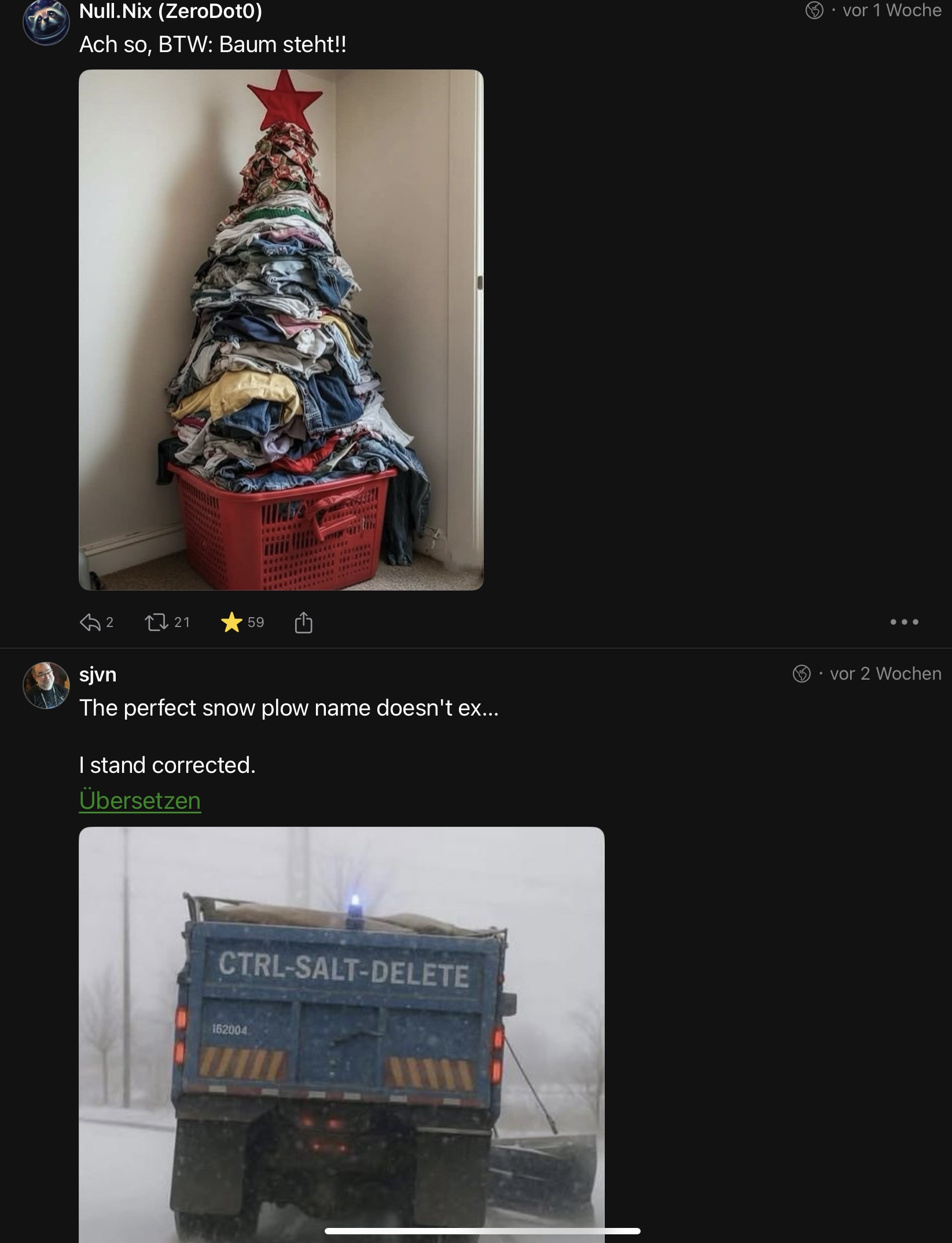
Task: Share Null.Nix's post
Action: point(303,623)
